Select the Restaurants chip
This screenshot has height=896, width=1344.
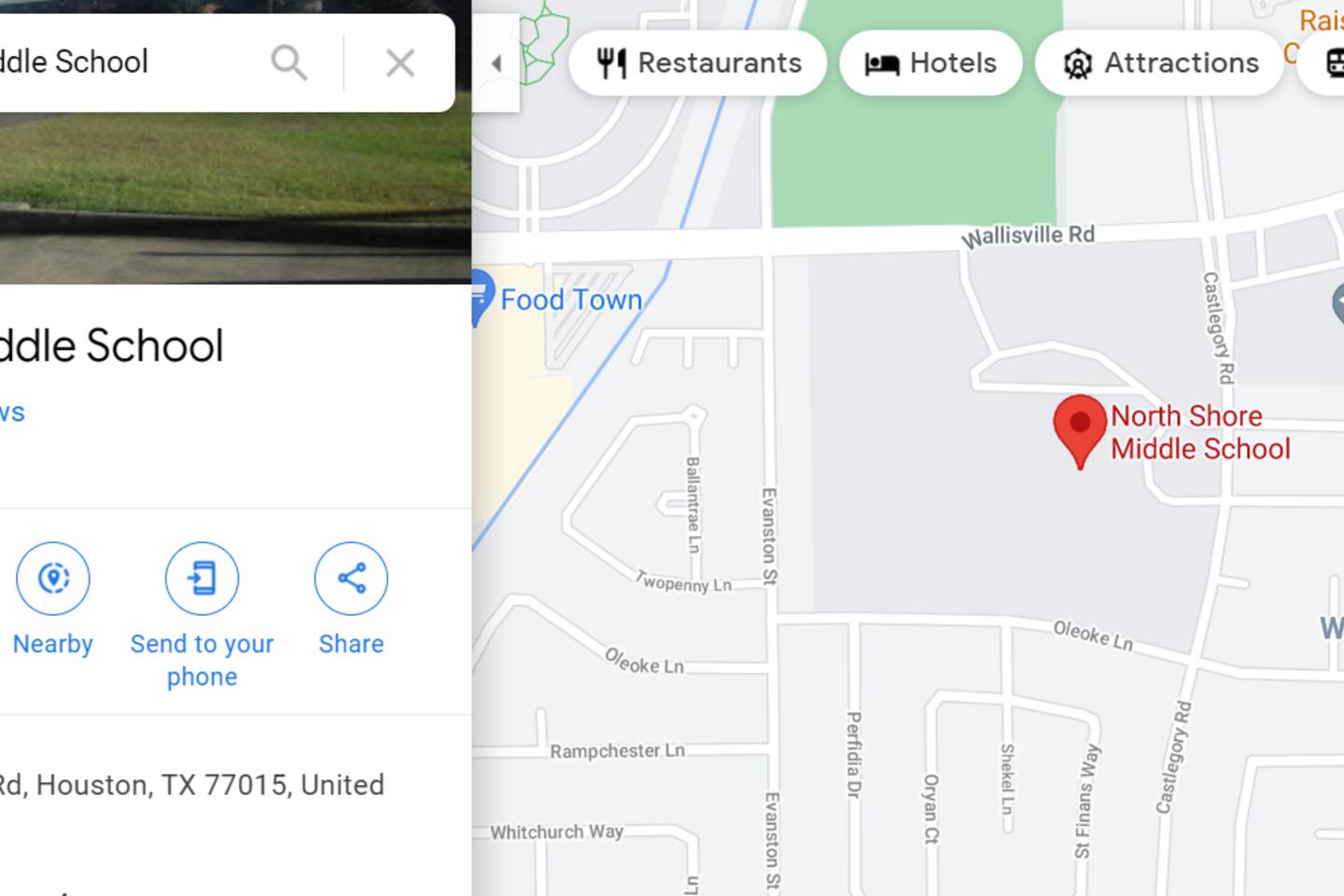click(x=698, y=63)
